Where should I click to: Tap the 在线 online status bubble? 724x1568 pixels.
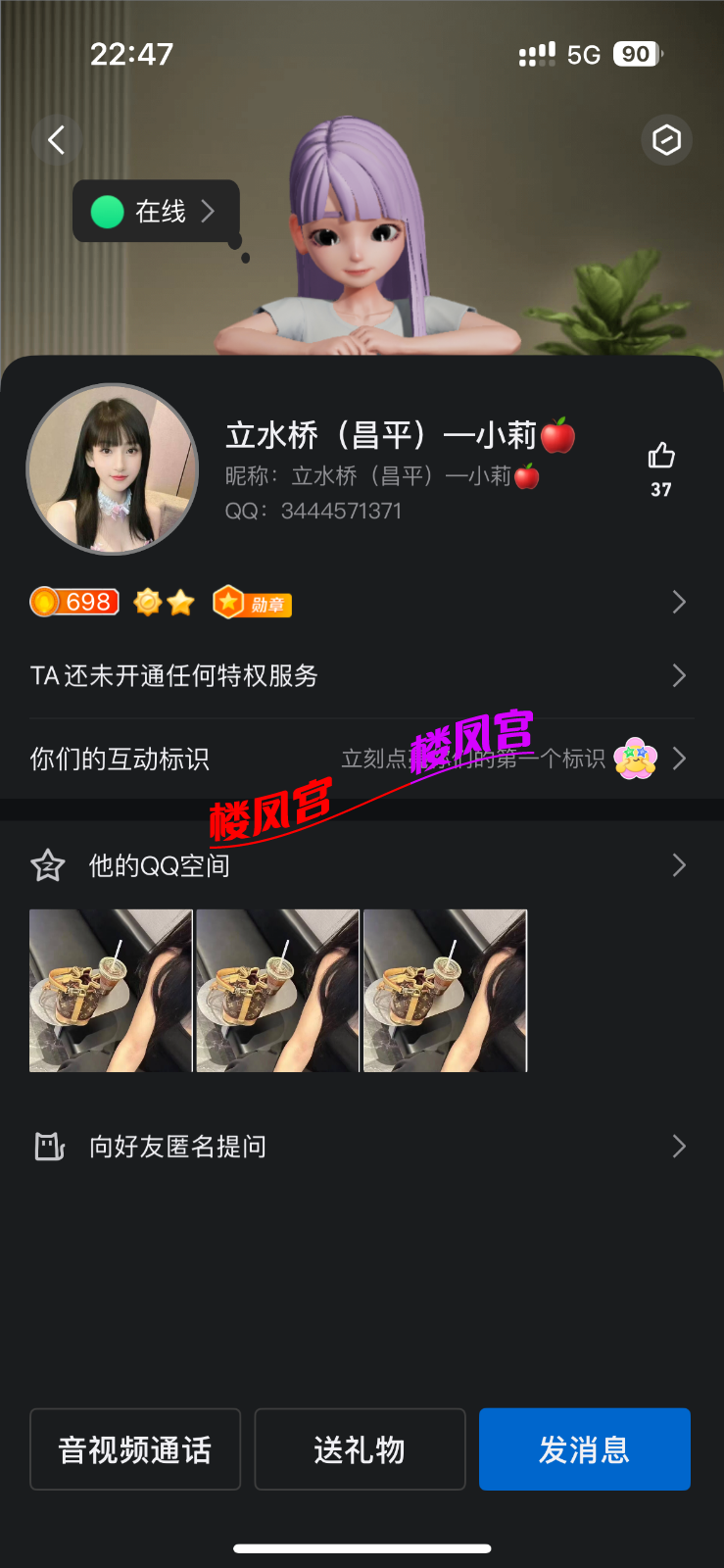pos(156,211)
